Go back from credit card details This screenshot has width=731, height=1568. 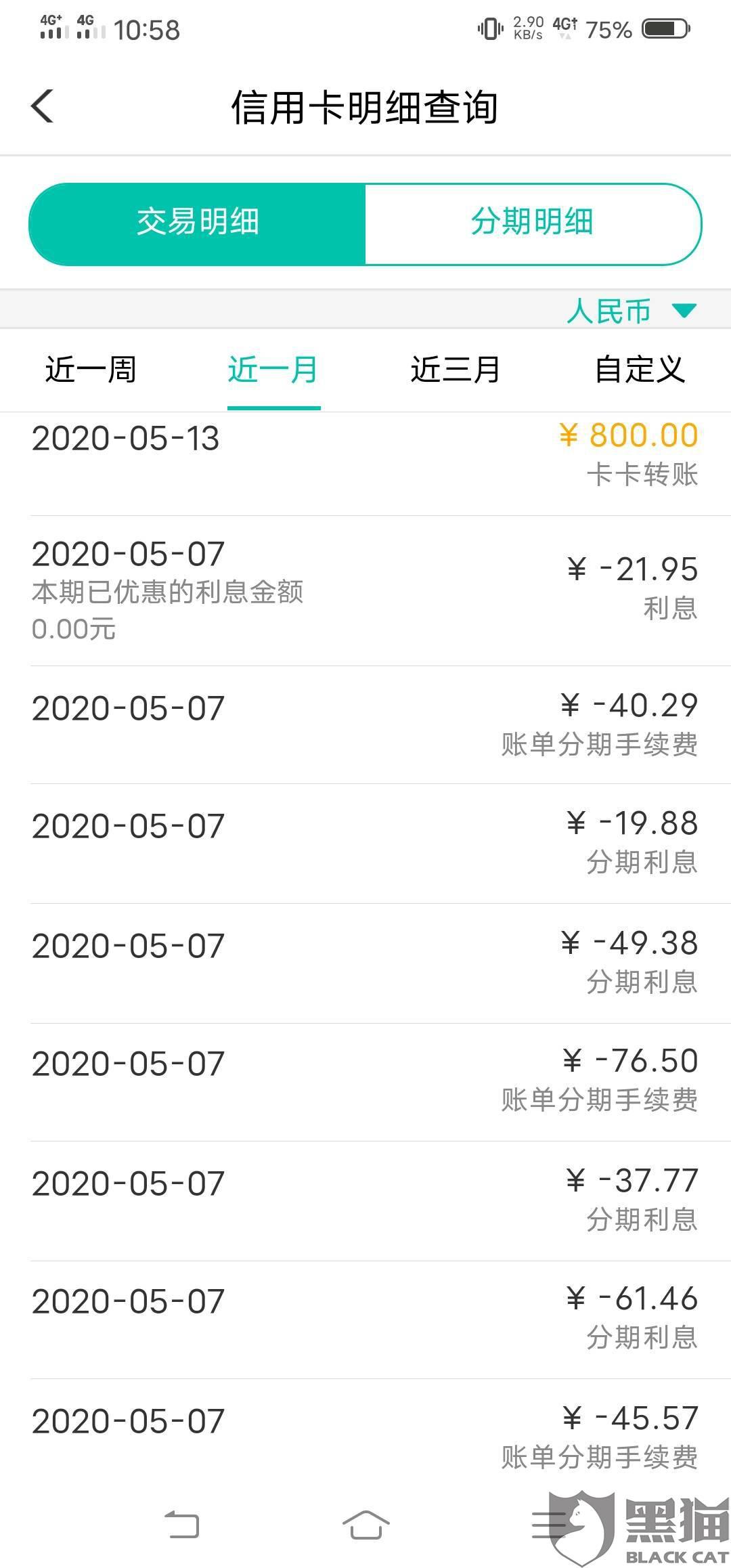[43, 106]
